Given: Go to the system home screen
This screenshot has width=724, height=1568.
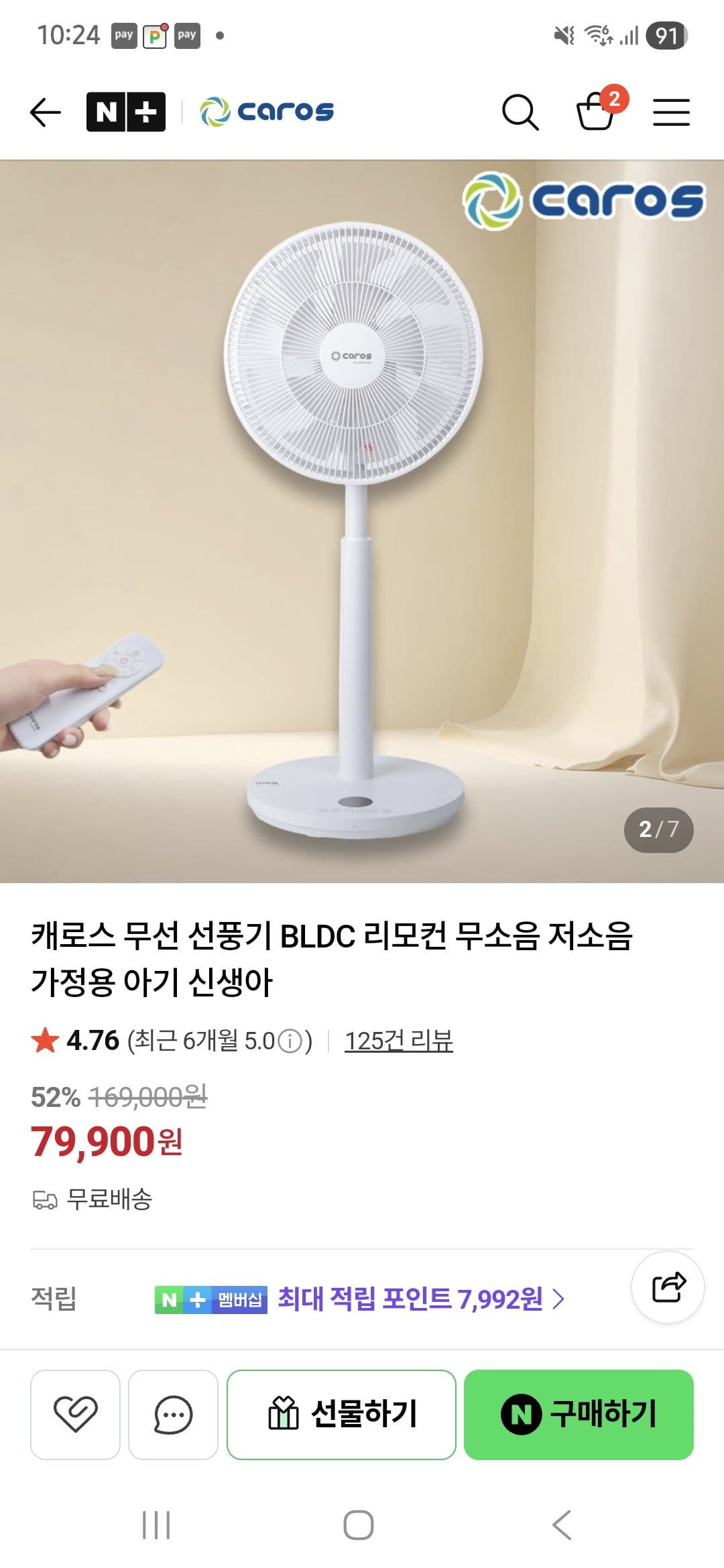Looking at the screenshot, I should coord(359,1525).
